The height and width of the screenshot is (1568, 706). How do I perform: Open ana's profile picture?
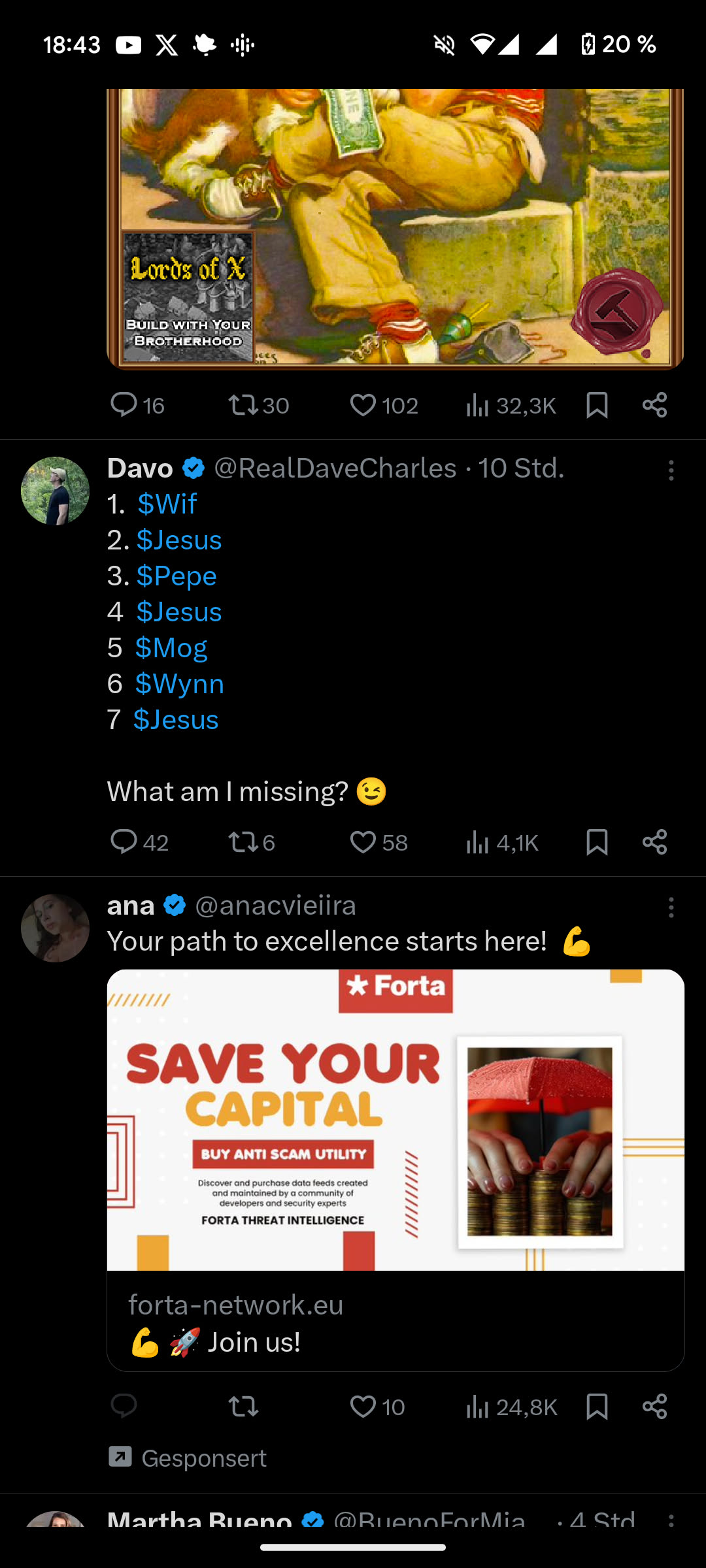[55, 928]
